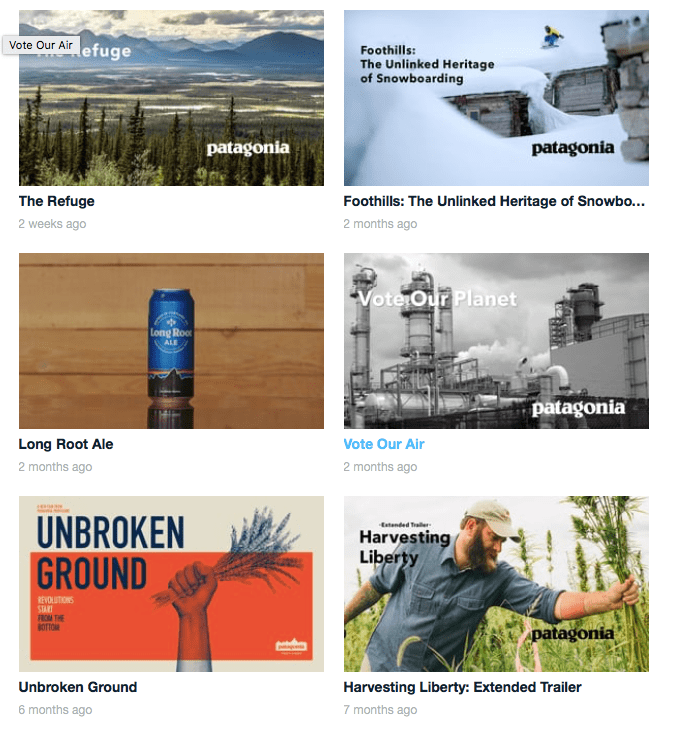Select the Unbroken Ground title link
The height and width of the screenshot is (729, 674).
(x=78, y=687)
